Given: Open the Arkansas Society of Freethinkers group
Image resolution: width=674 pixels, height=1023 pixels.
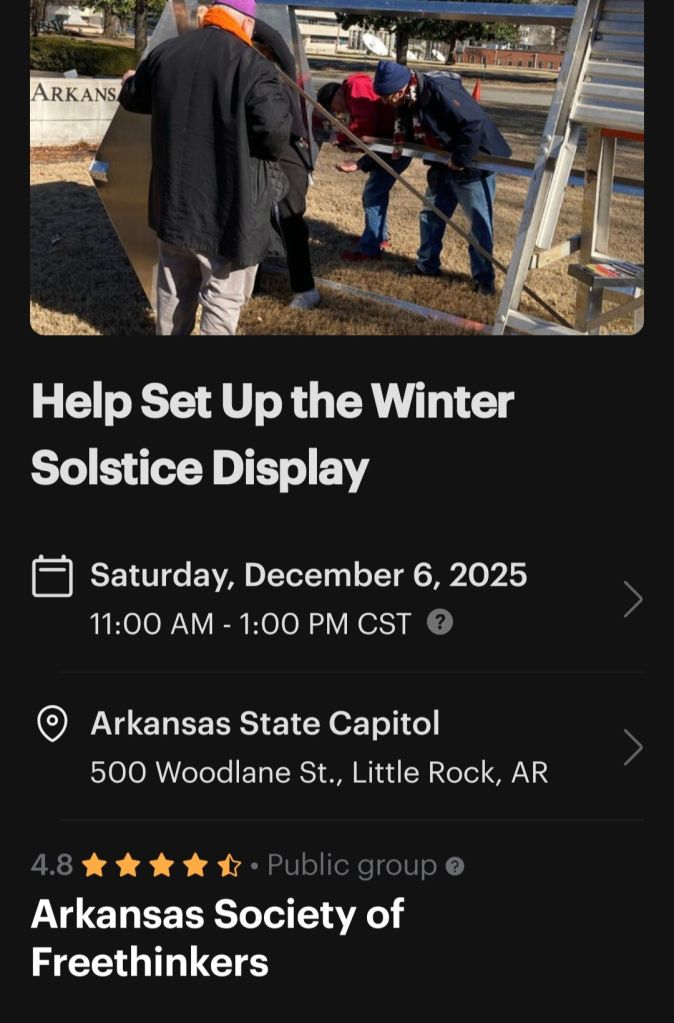Looking at the screenshot, I should click(x=218, y=937).
